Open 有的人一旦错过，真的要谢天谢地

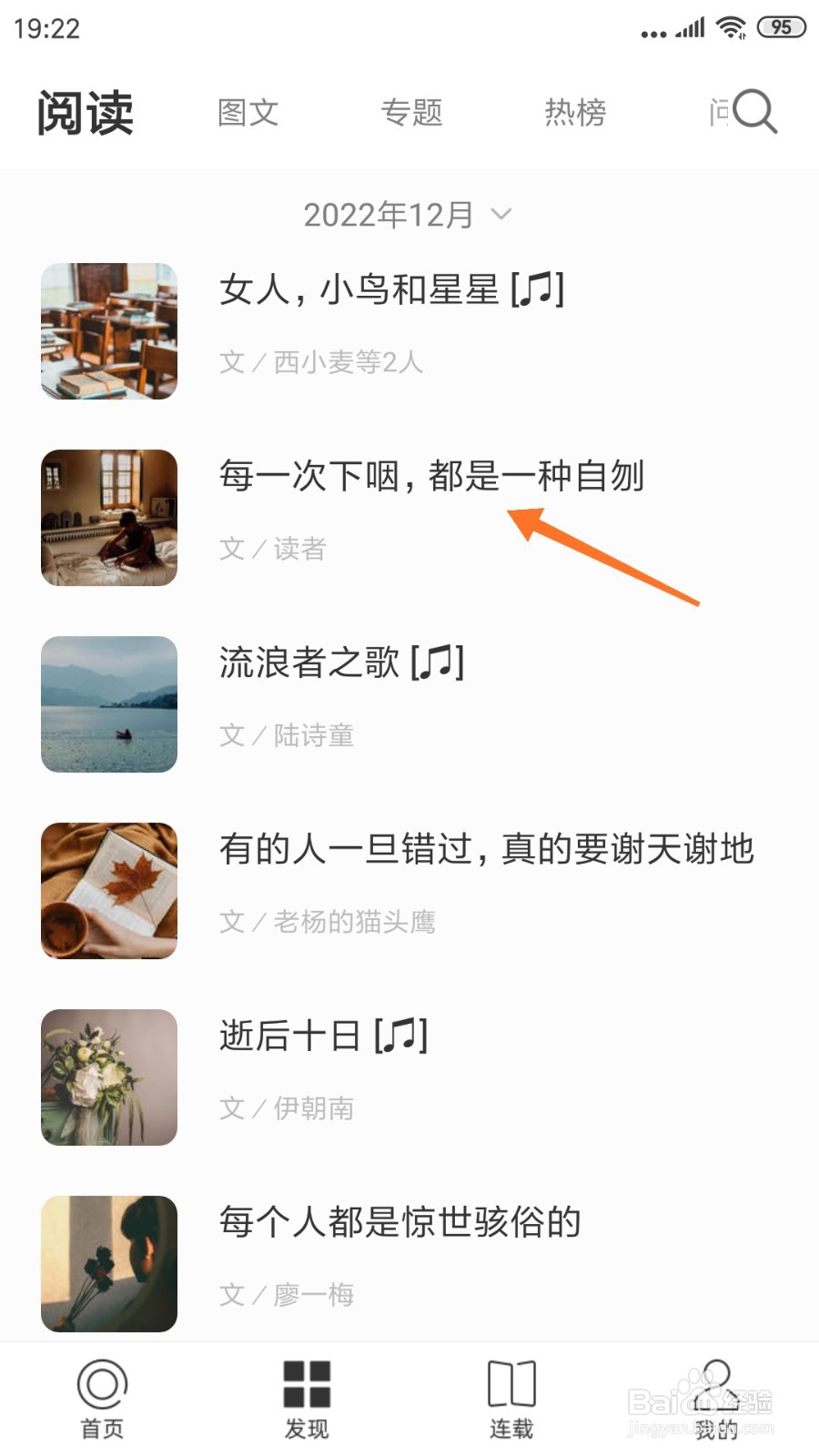point(487,849)
